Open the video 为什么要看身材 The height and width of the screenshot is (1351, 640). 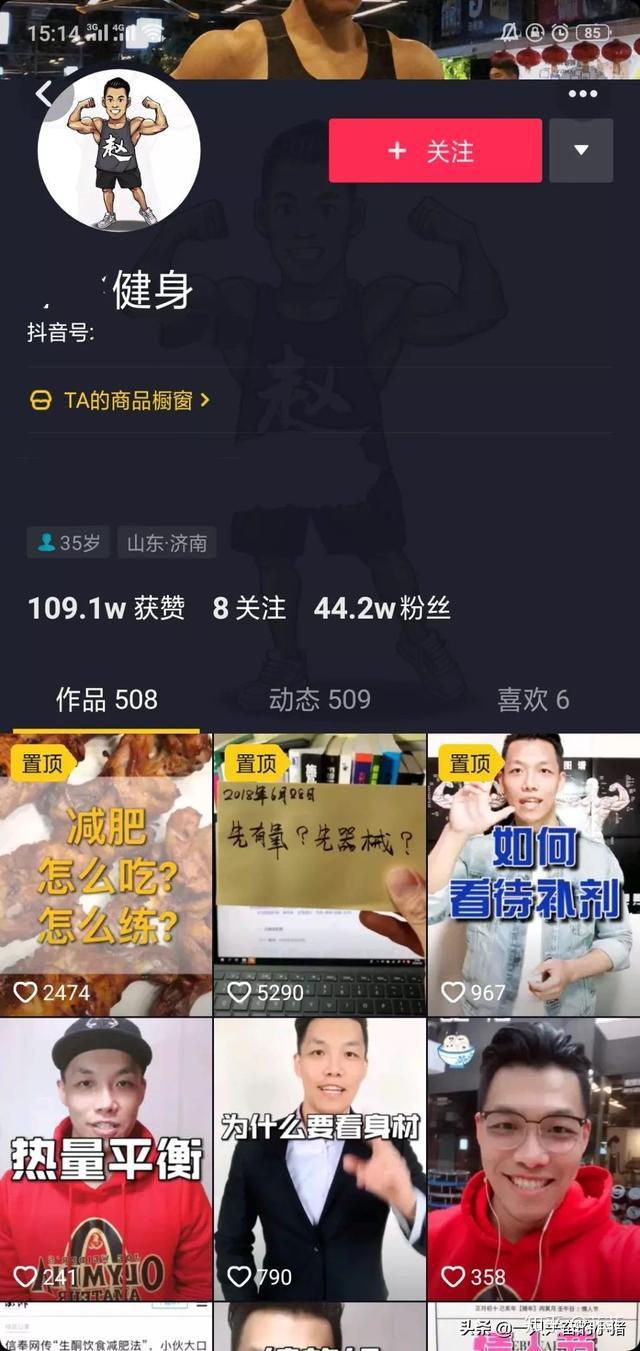click(x=320, y=1159)
